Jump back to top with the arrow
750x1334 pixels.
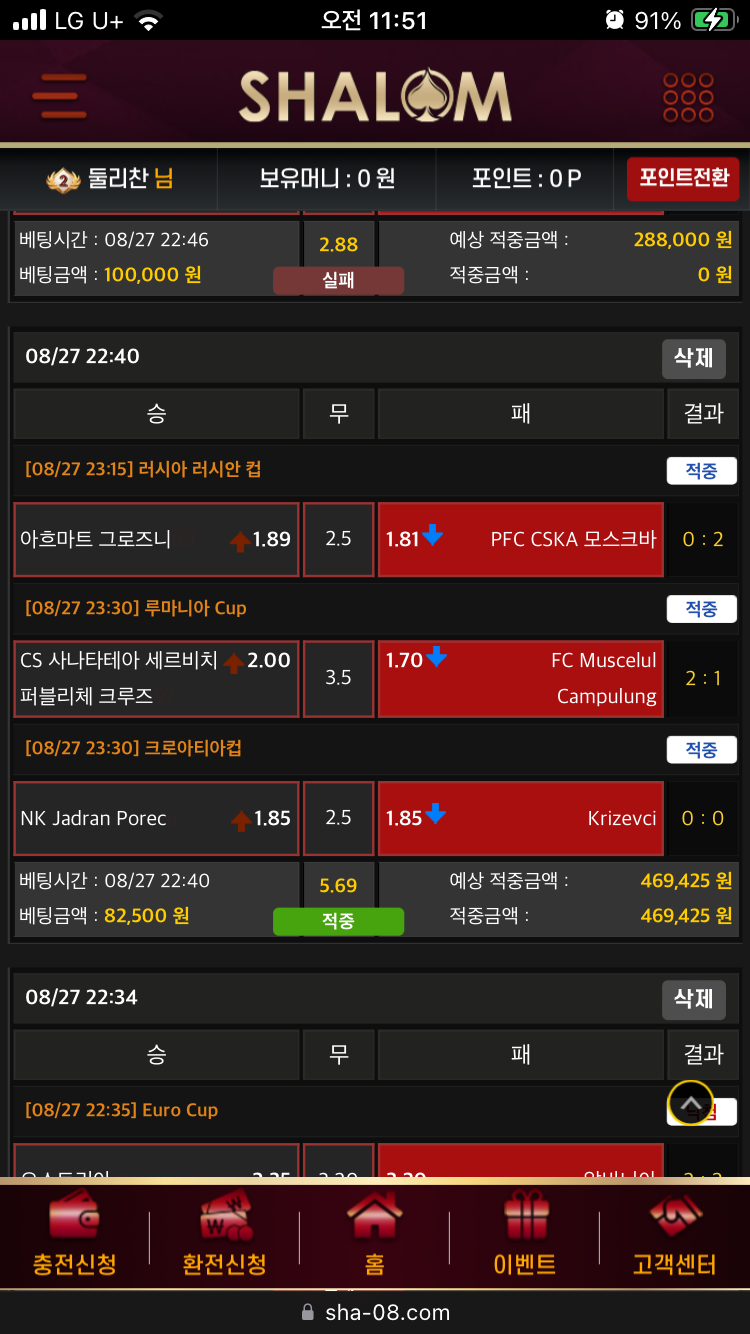pyautogui.click(x=690, y=1104)
